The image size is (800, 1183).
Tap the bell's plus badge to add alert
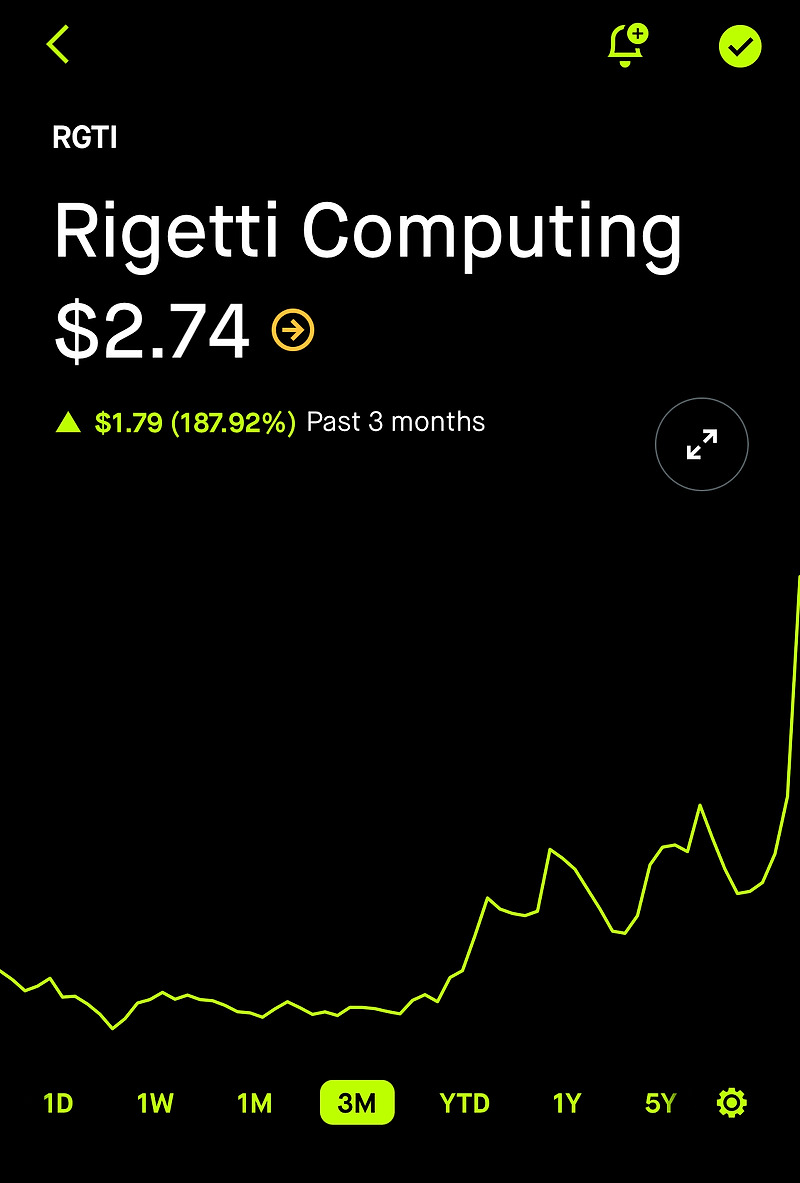pyautogui.click(x=638, y=31)
